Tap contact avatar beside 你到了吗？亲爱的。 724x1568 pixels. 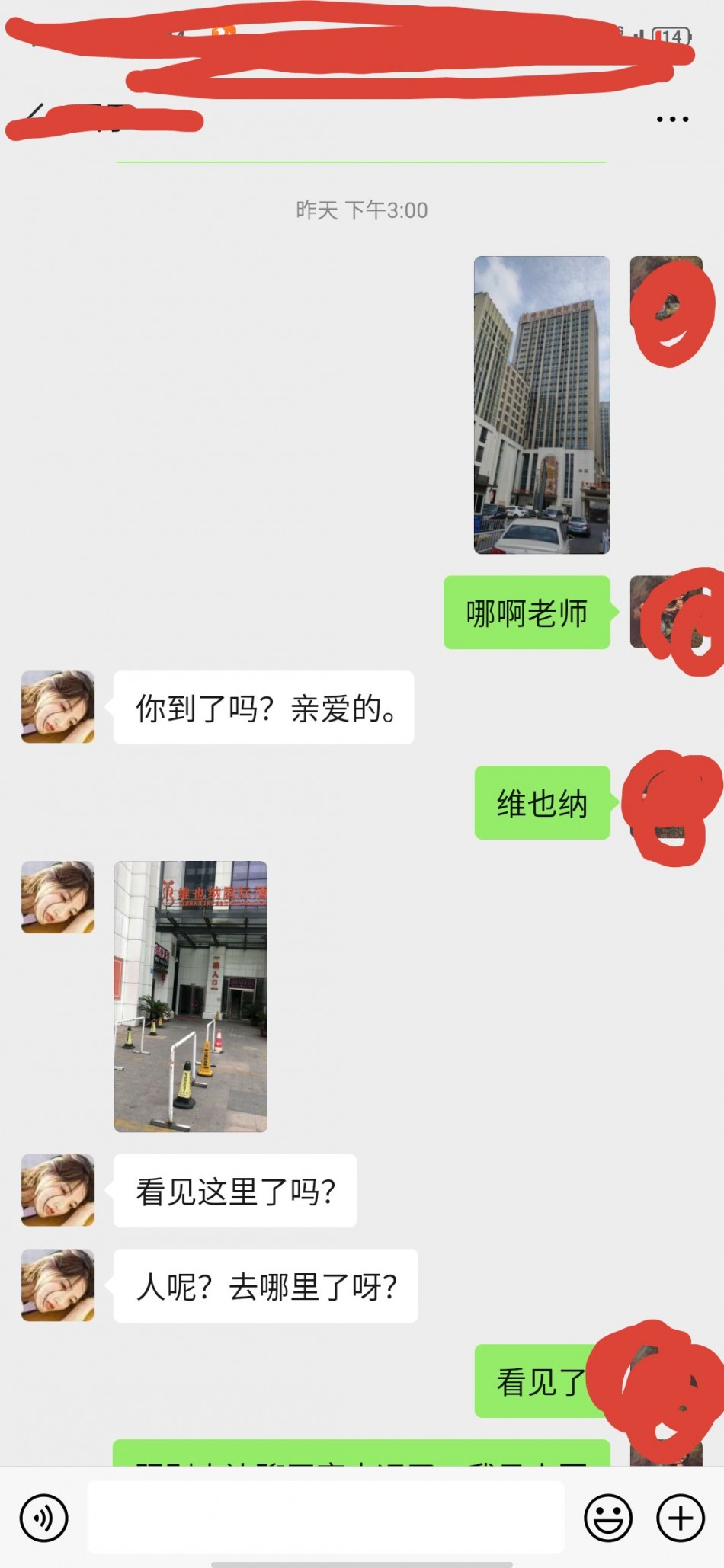coord(58,706)
